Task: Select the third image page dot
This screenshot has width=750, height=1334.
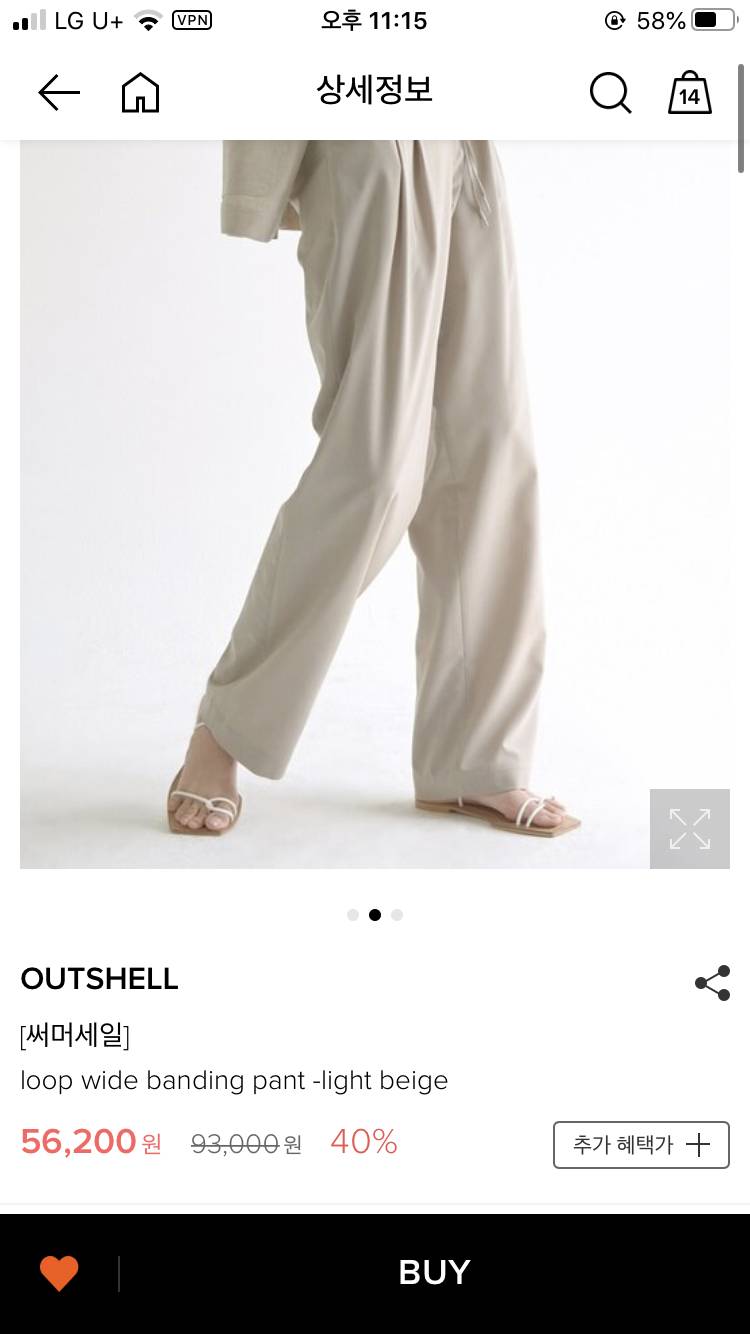Action: (x=397, y=915)
